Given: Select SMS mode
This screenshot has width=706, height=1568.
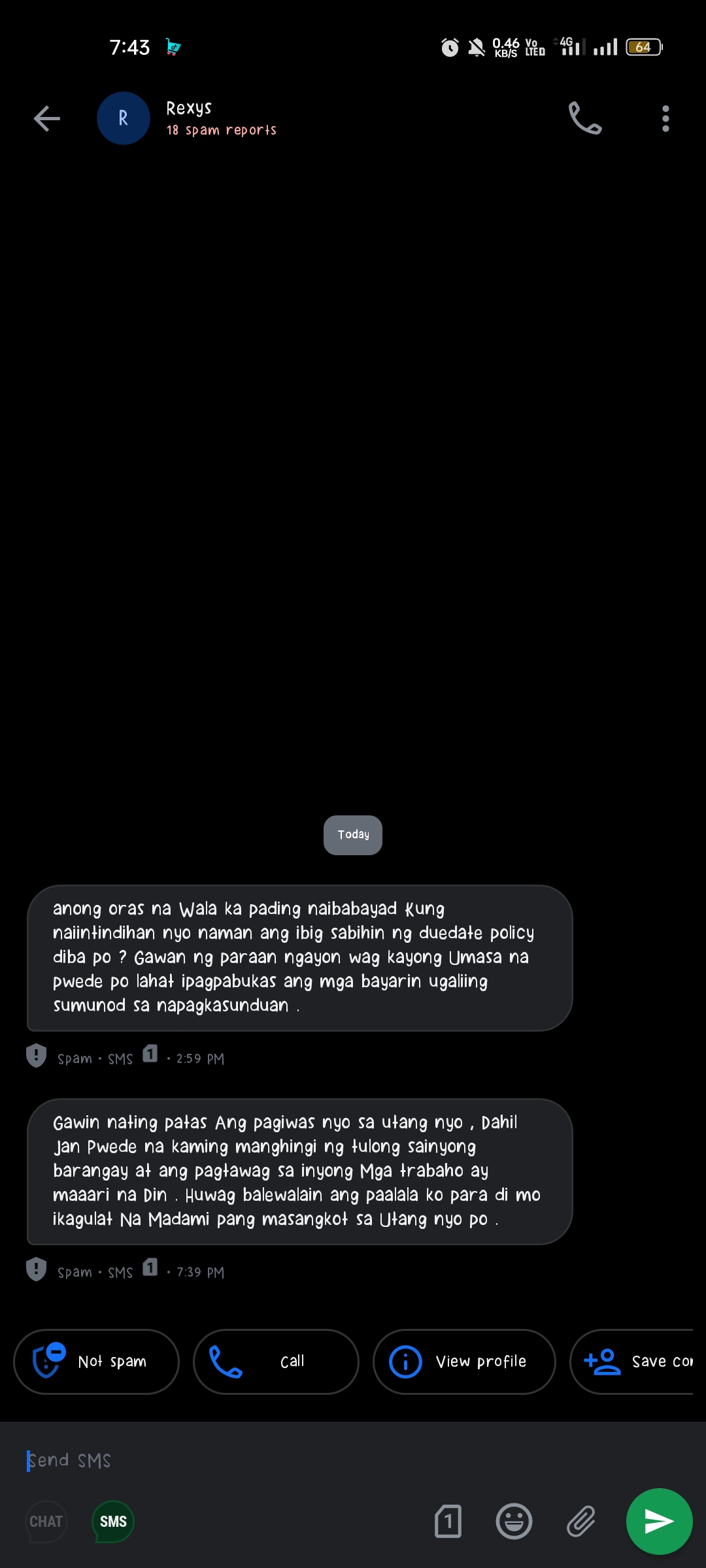Looking at the screenshot, I should pyautogui.click(x=113, y=1522).
